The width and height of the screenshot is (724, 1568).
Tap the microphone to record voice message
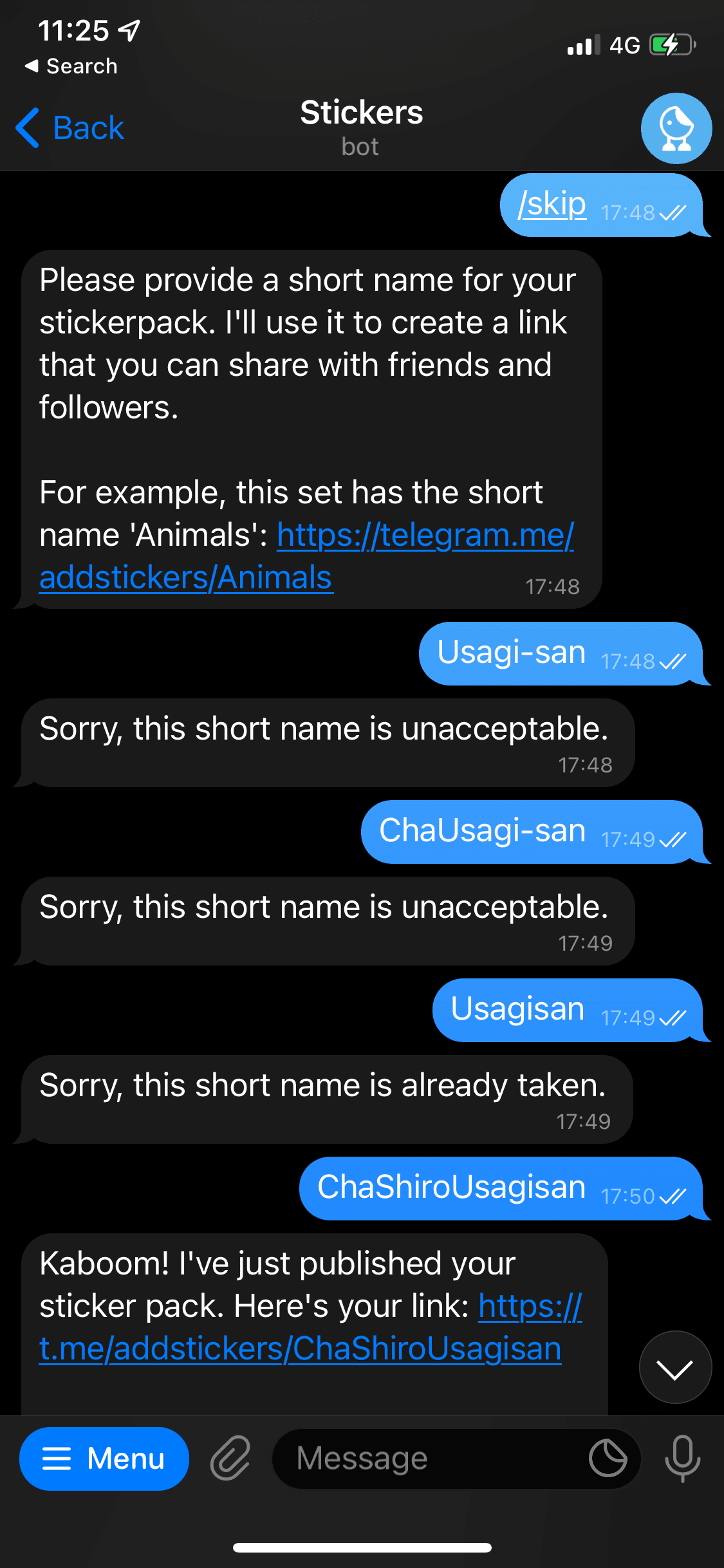682,1459
